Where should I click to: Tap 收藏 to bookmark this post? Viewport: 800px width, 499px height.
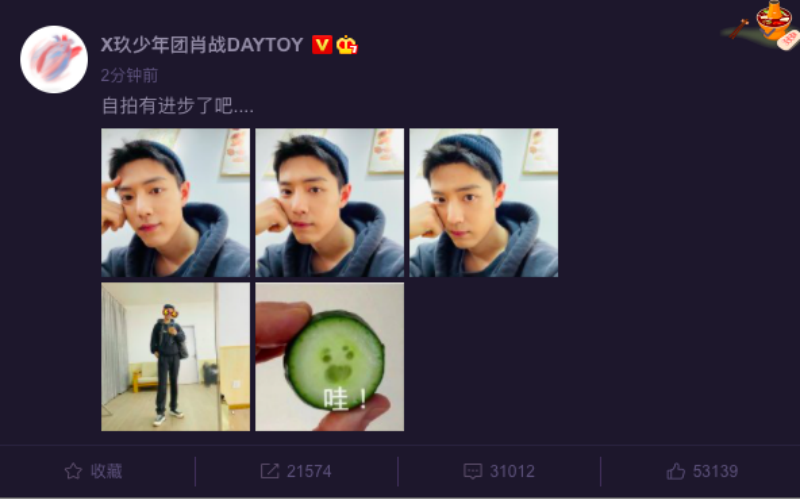(93, 471)
